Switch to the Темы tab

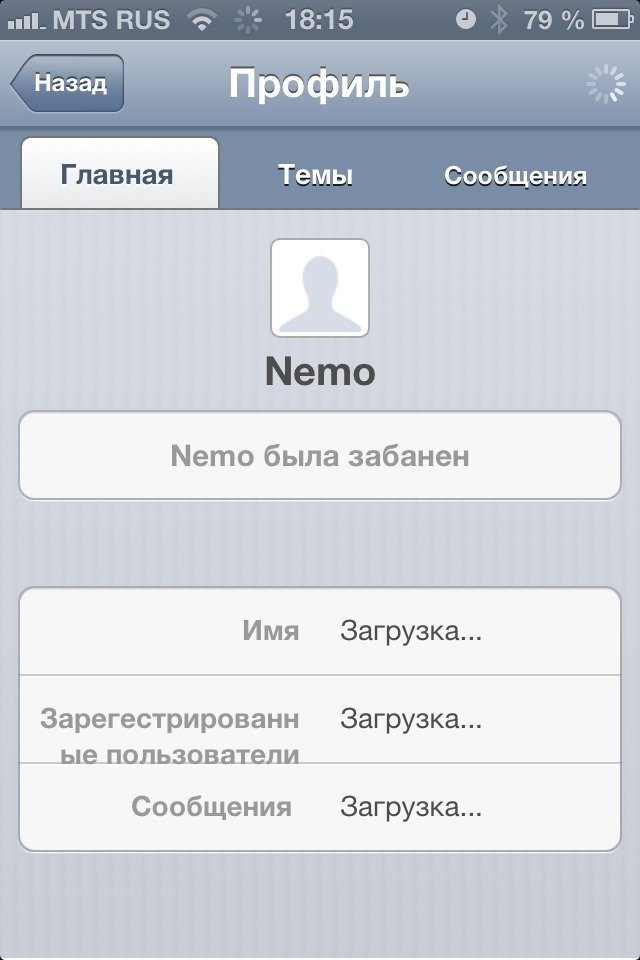click(x=315, y=175)
